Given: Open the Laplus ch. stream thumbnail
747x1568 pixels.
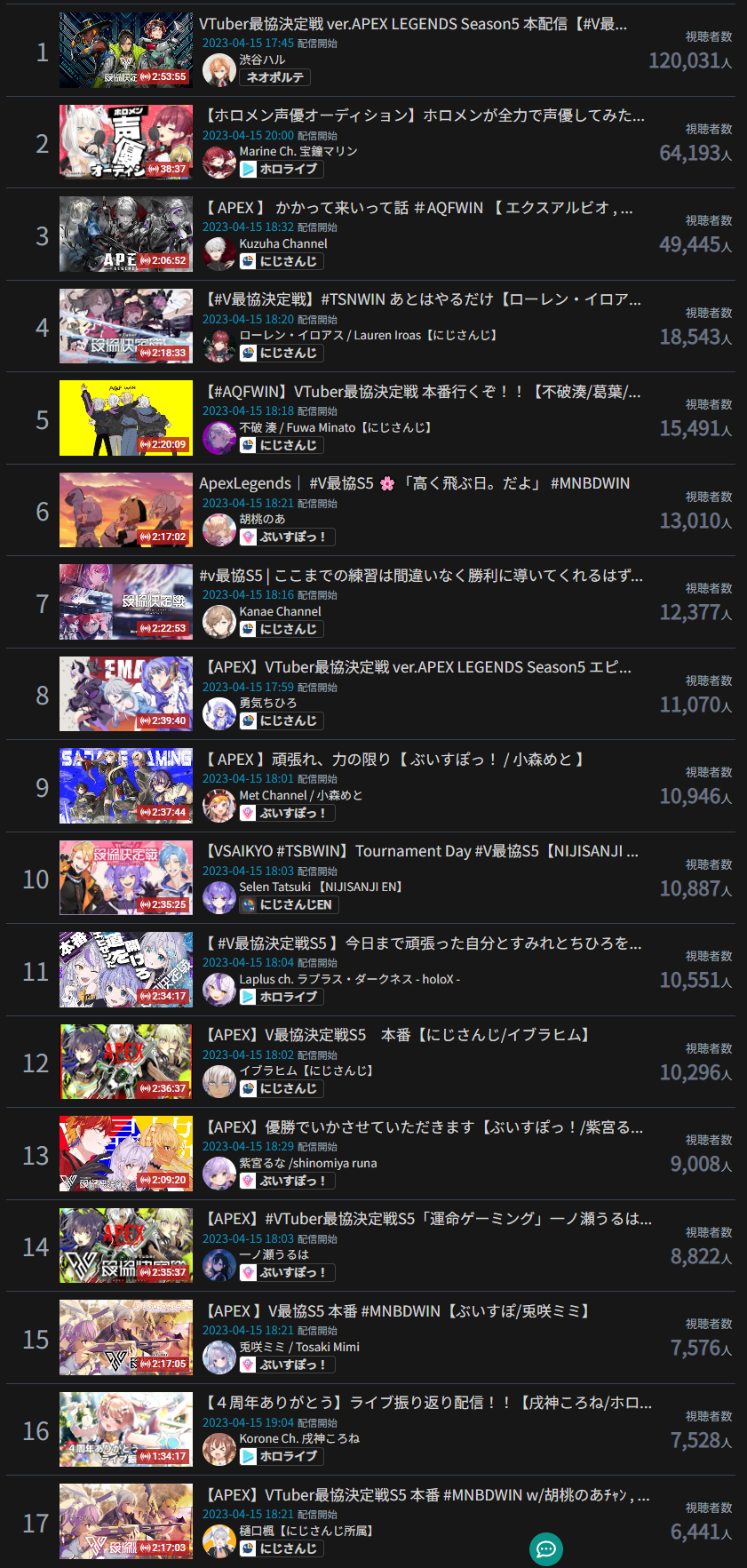Looking at the screenshot, I should pos(125,969).
